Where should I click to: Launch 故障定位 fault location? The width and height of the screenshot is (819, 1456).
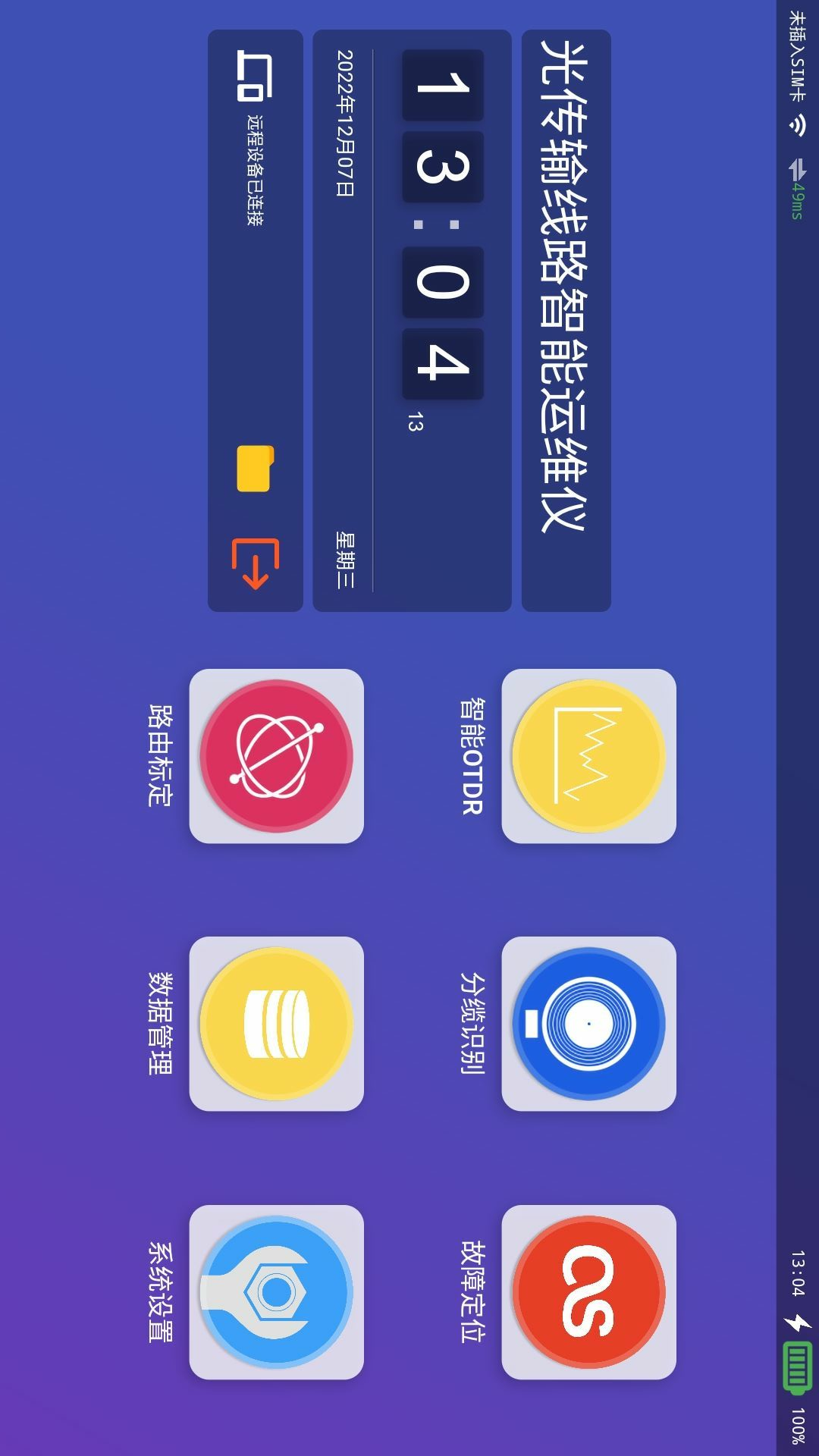(588, 1291)
